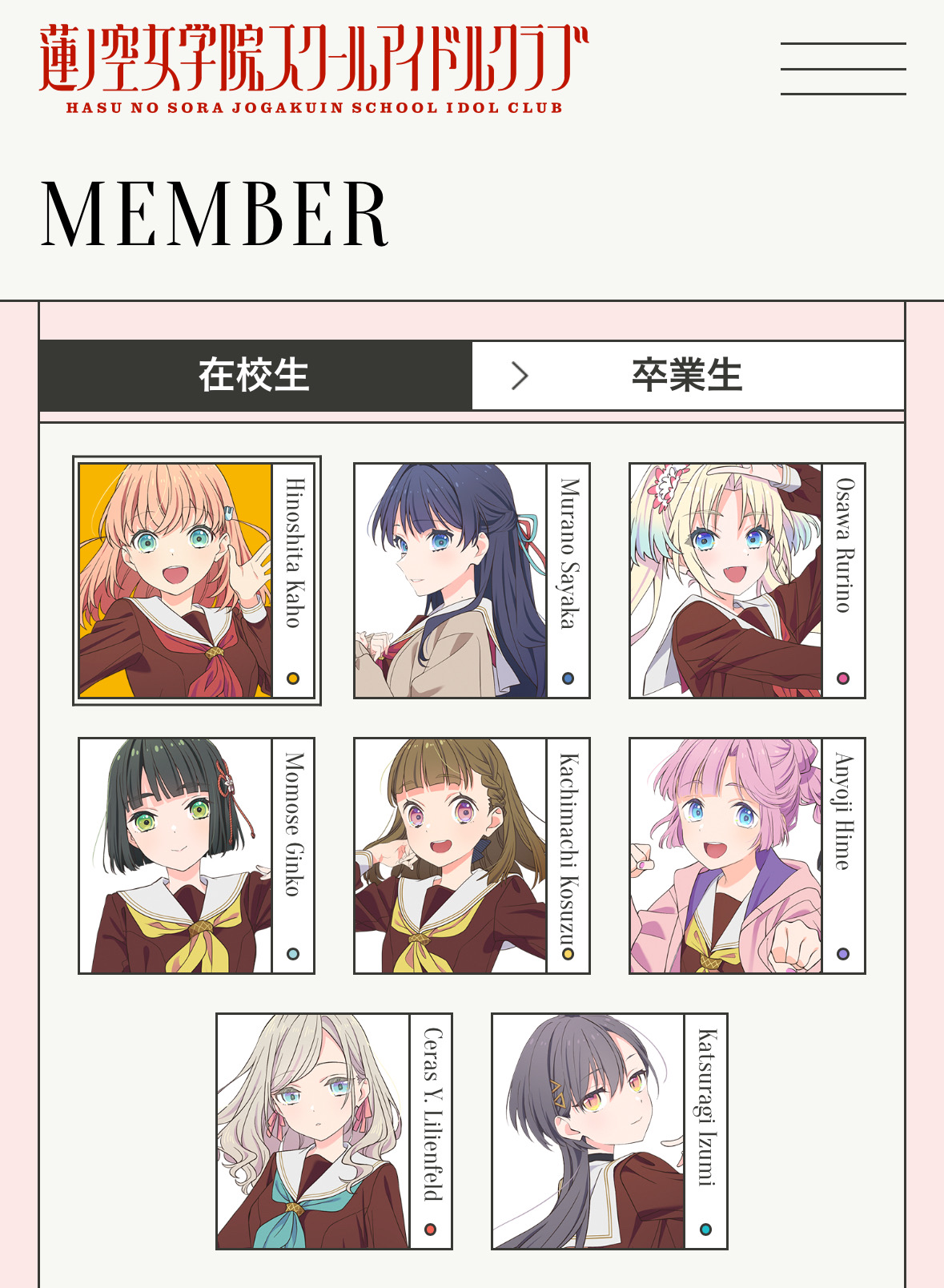This screenshot has height=1288, width=944.
Task: Open Osawa Rurino's member card
Action: coord(747,581)
